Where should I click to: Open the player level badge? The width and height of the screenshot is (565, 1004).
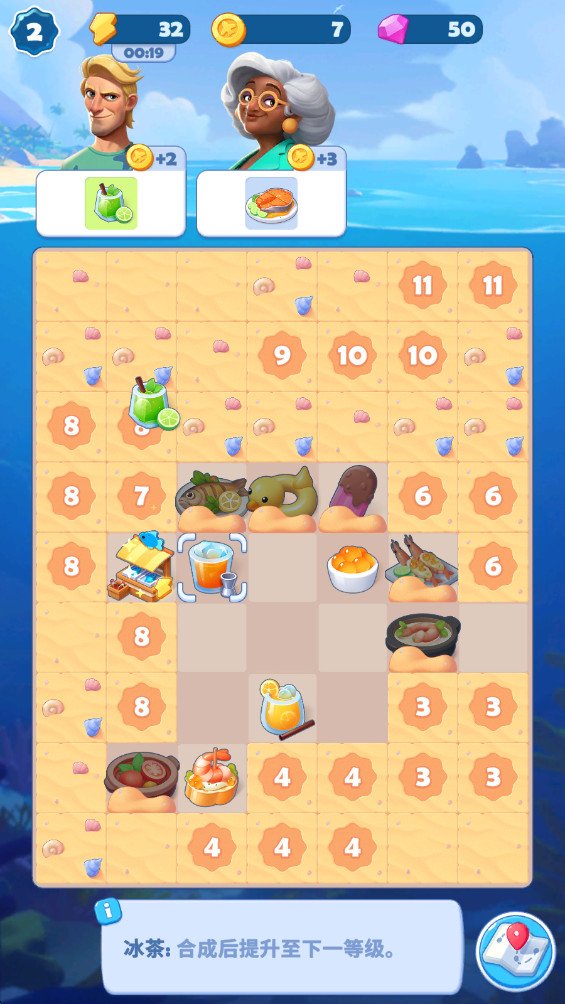point(34,31)
